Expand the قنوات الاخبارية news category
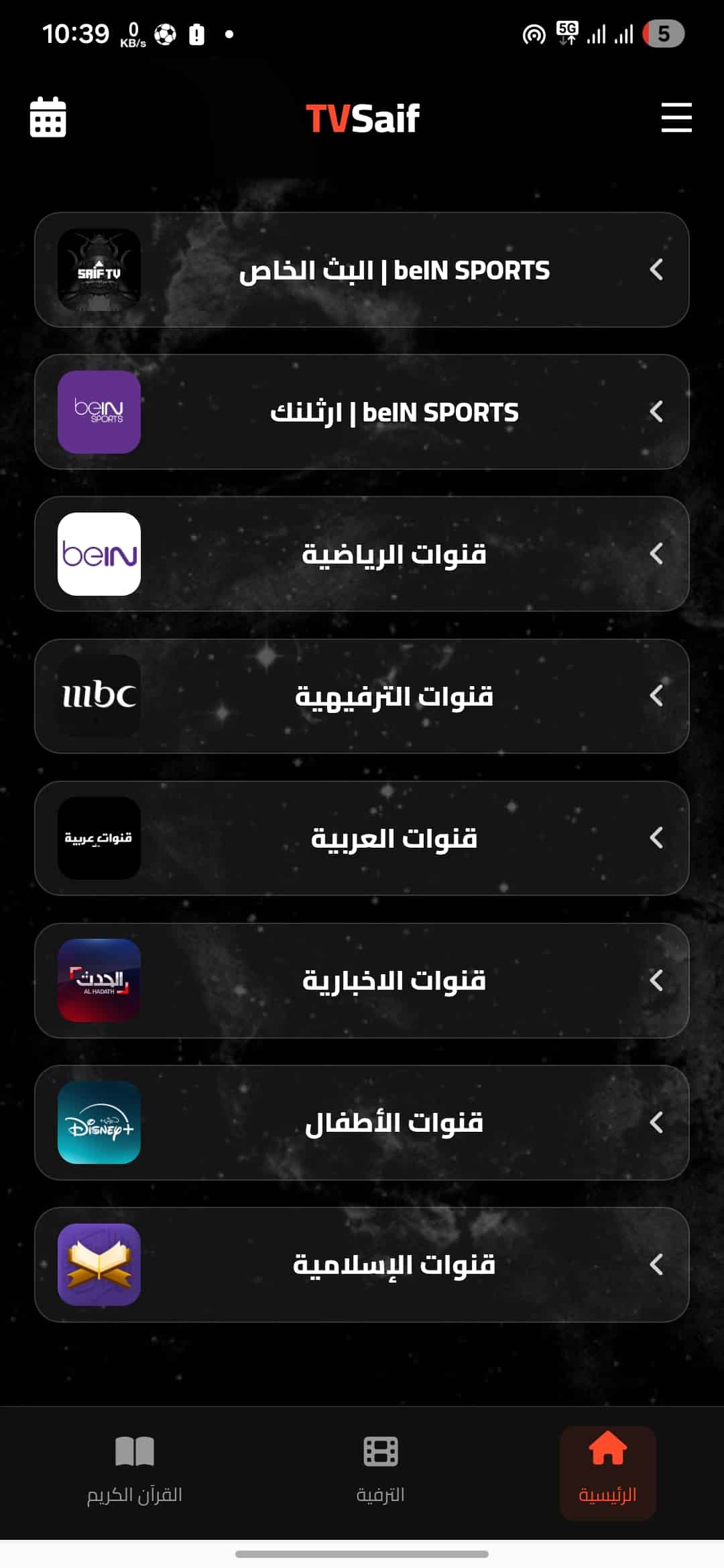Image resolution: width=724 pixels, height=1568 pixels. click(362, 980)
